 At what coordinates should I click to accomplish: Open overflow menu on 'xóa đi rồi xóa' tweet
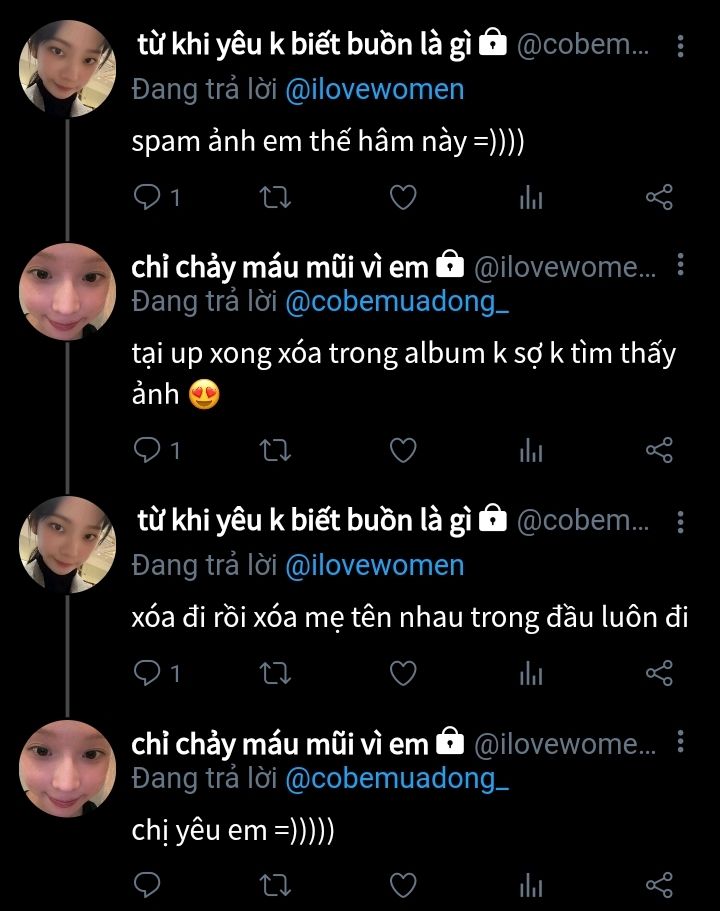coord(680,522)
